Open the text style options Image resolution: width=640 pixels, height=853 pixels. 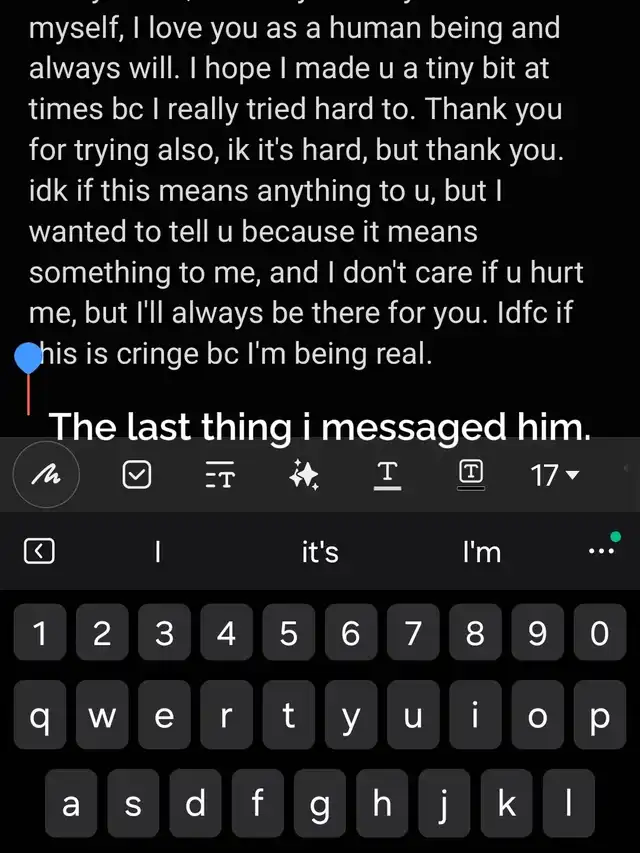click(x=219, y=475)
